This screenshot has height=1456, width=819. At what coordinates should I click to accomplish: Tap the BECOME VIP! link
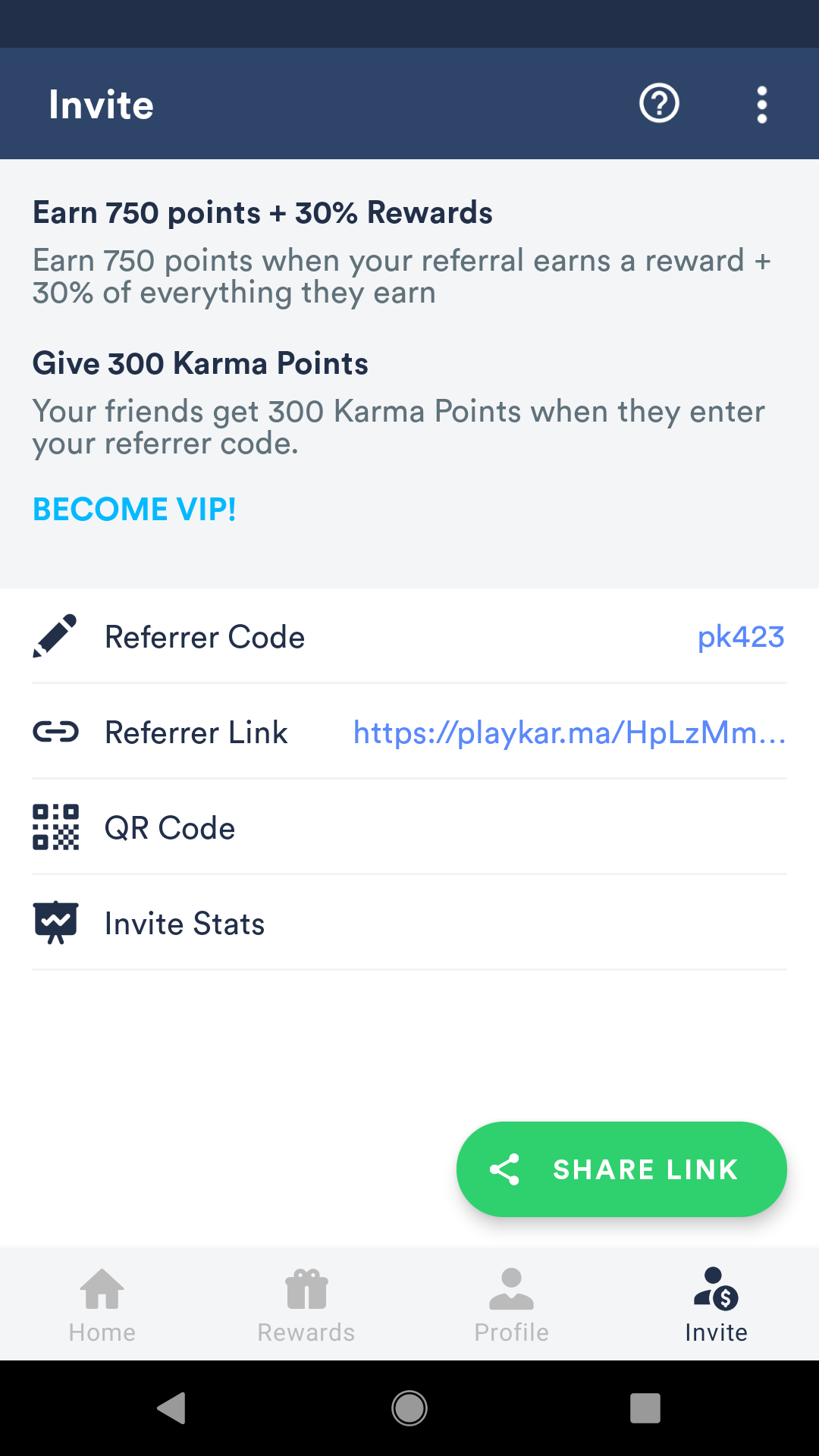click(134, 509)
